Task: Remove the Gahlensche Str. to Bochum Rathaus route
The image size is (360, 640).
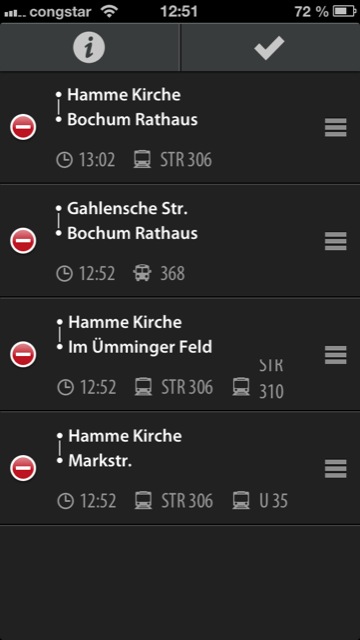Action: [x=23, y=241]
